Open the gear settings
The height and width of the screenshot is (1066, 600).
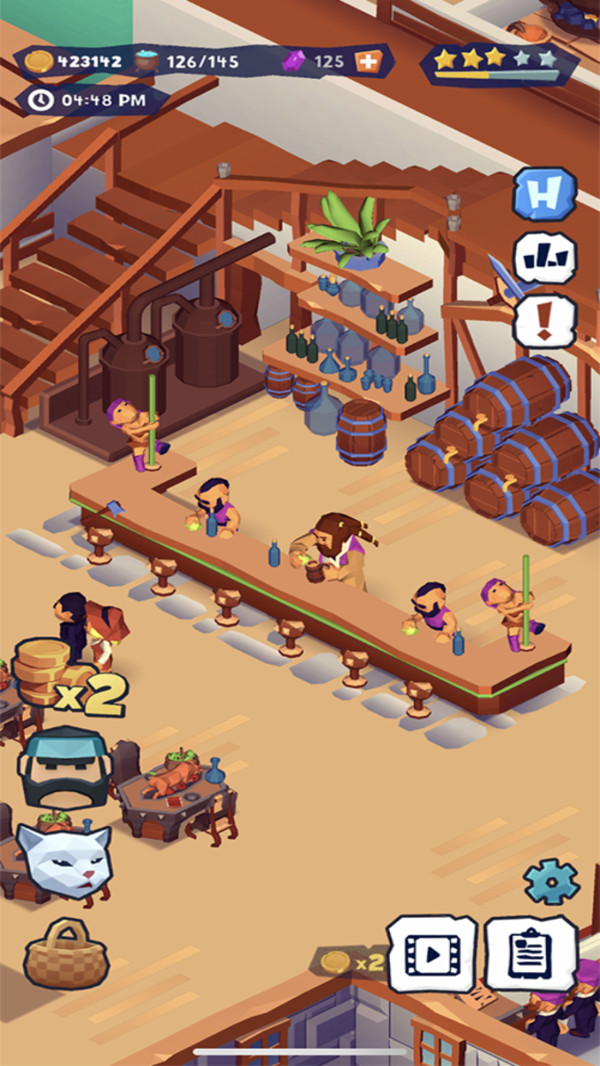pos(551,882)
